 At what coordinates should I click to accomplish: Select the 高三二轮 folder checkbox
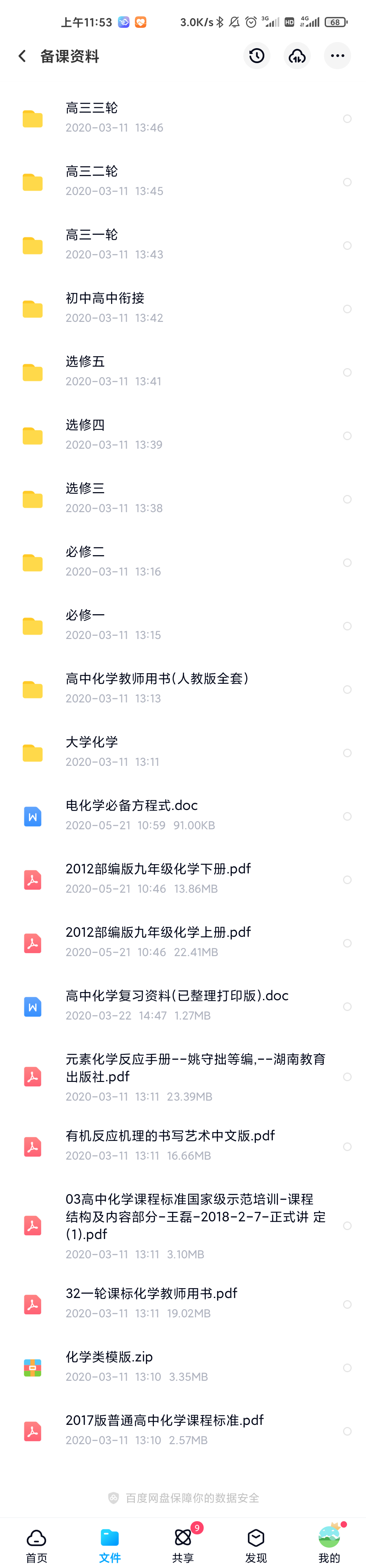pyautogui.click(x=347, y=182)
